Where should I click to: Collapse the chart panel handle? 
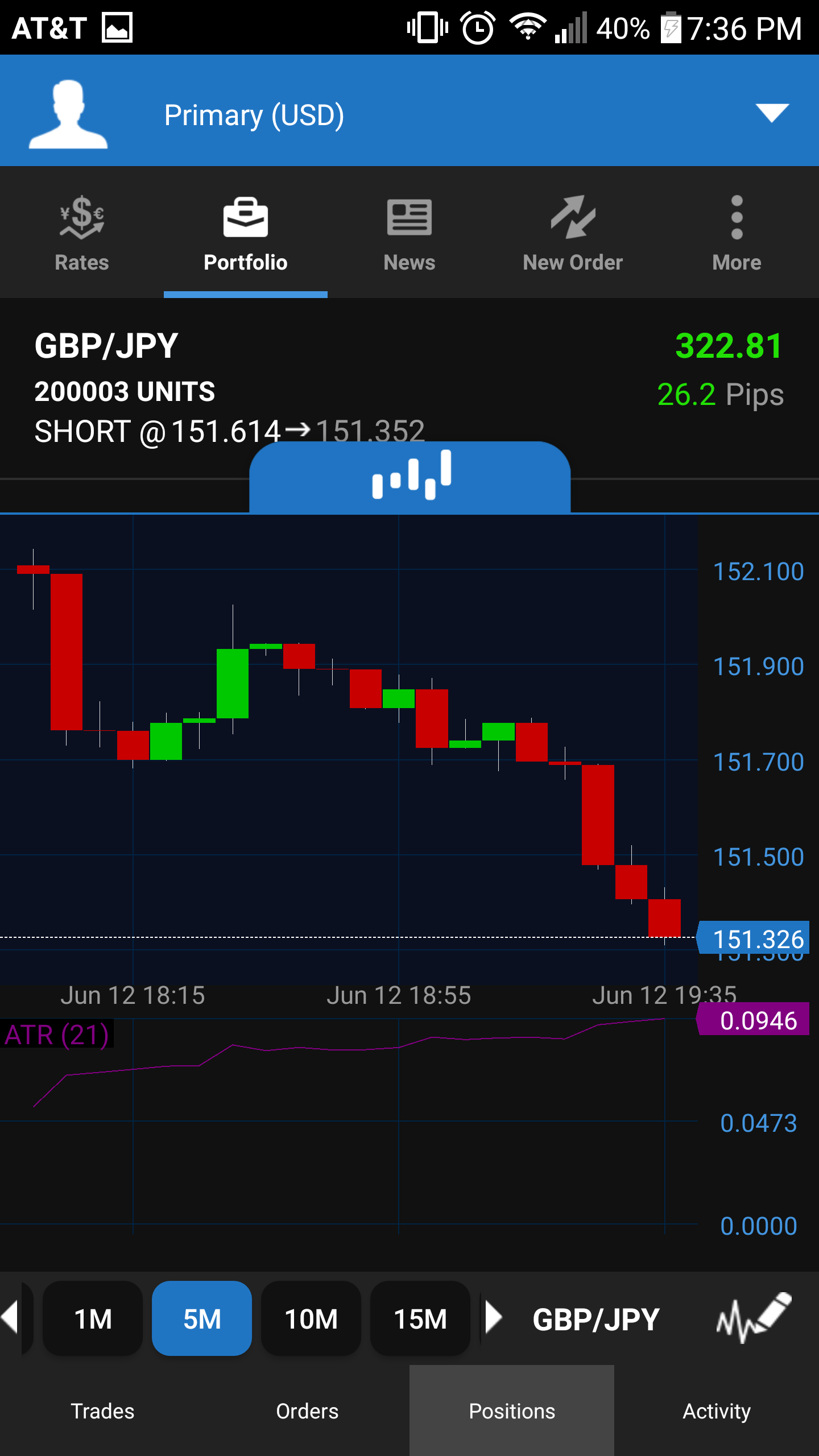tap(410, 477)
